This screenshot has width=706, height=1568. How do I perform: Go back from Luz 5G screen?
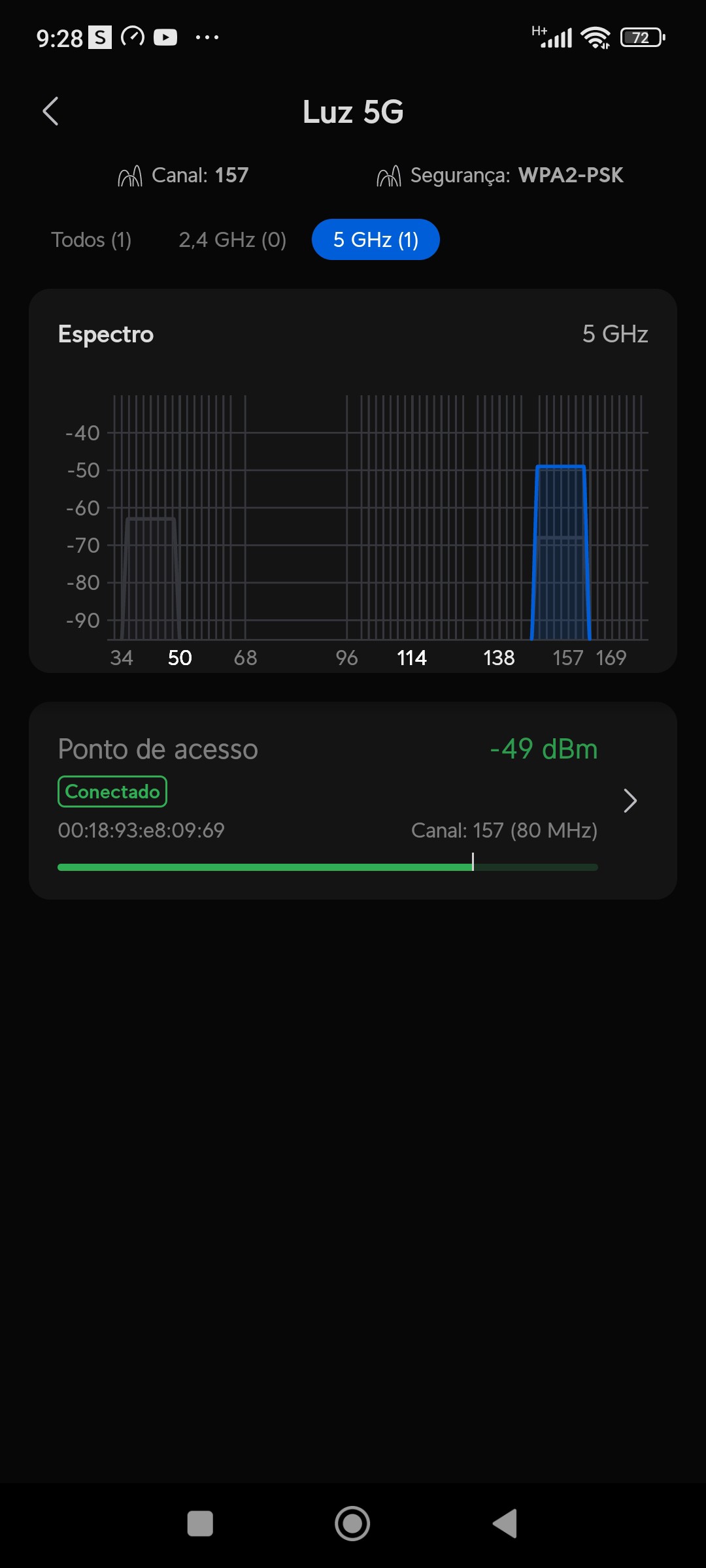point(51,111)
